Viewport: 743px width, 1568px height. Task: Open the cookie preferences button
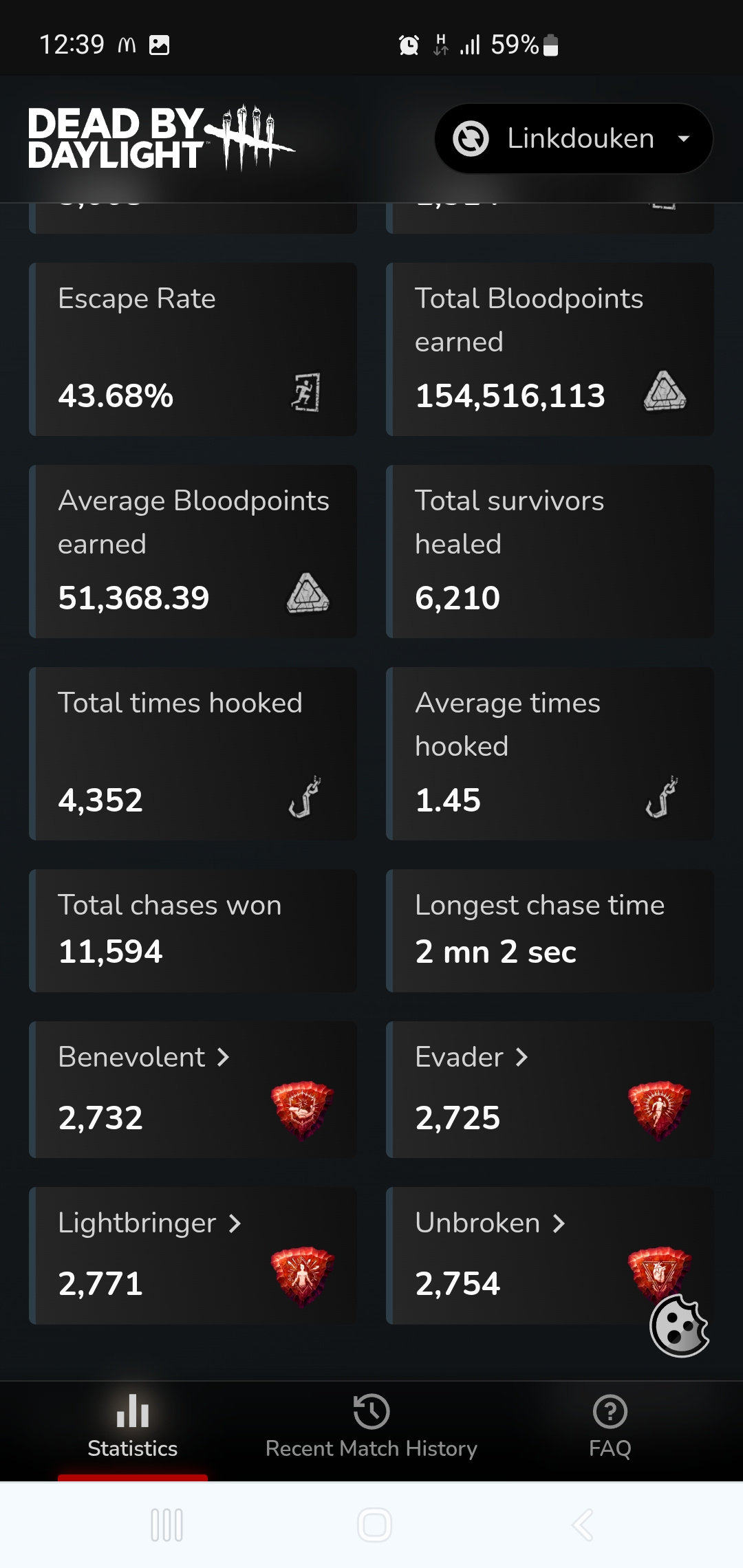coord(679,1326)
